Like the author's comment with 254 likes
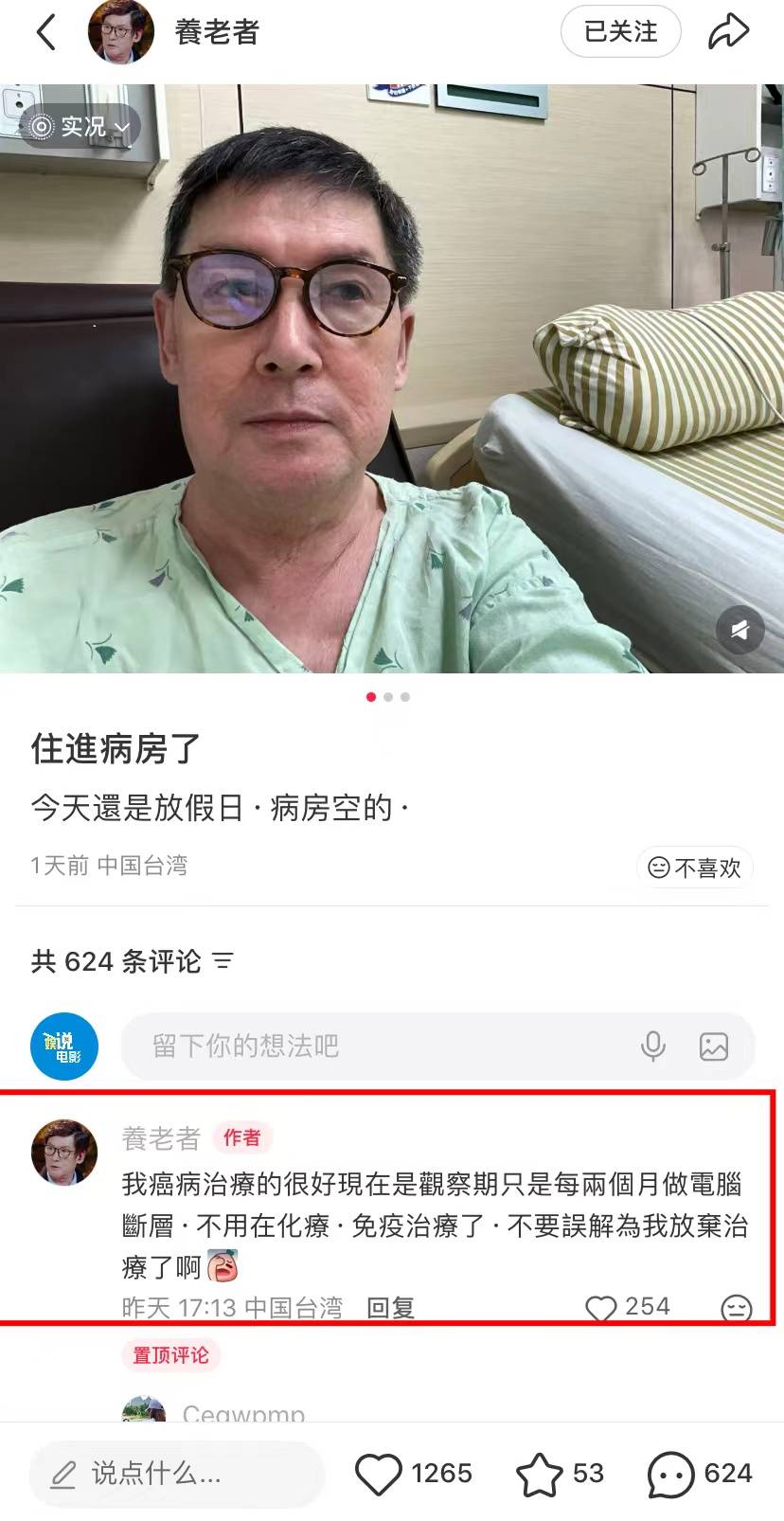The width and height of the screenshot is (784, 1521). point(601,1308)
